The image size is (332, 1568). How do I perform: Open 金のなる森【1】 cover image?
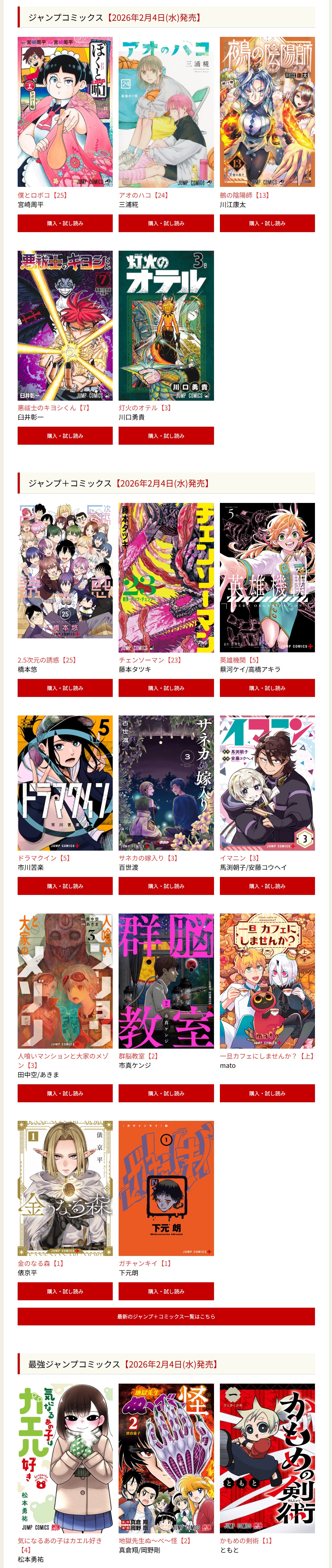point(64,1187)
